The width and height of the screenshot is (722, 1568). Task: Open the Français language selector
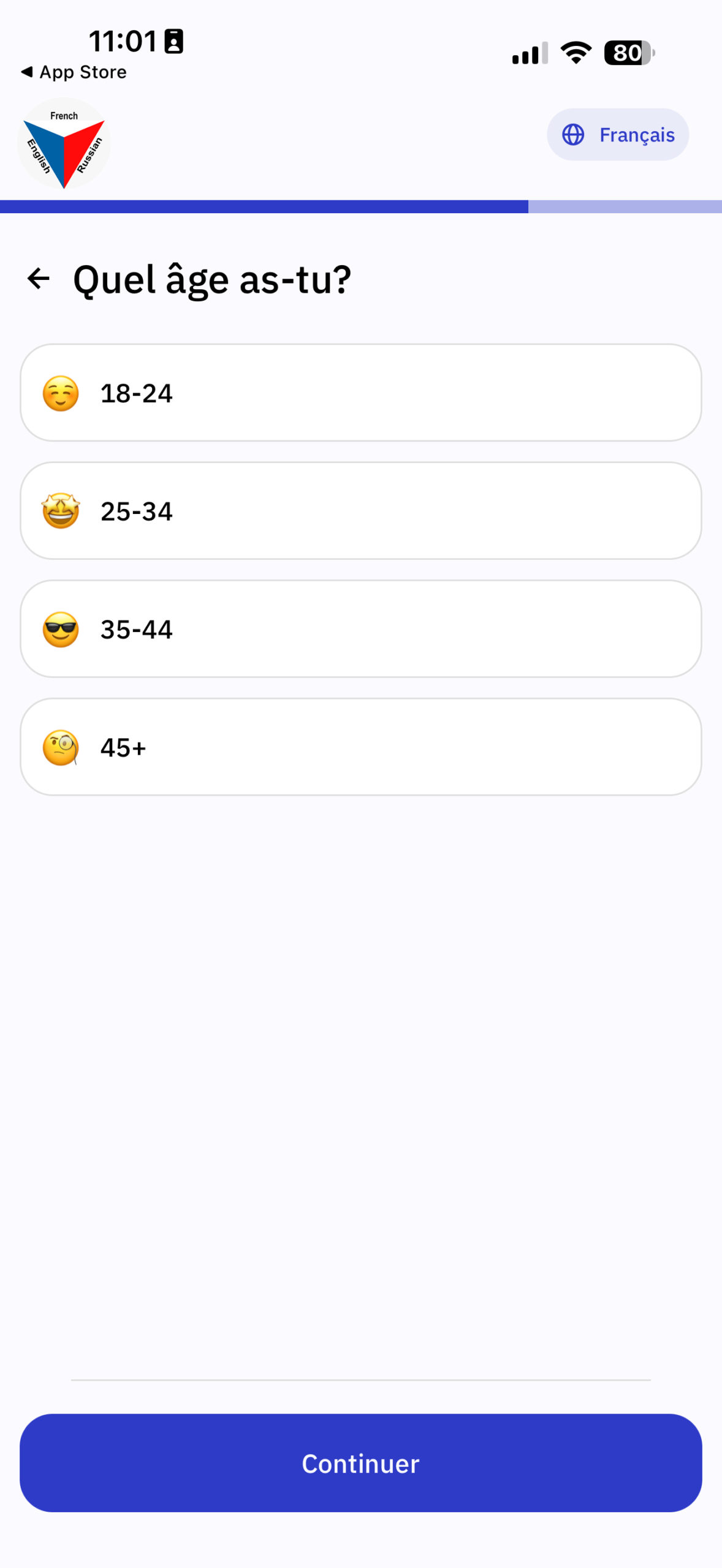click(617, 135)
